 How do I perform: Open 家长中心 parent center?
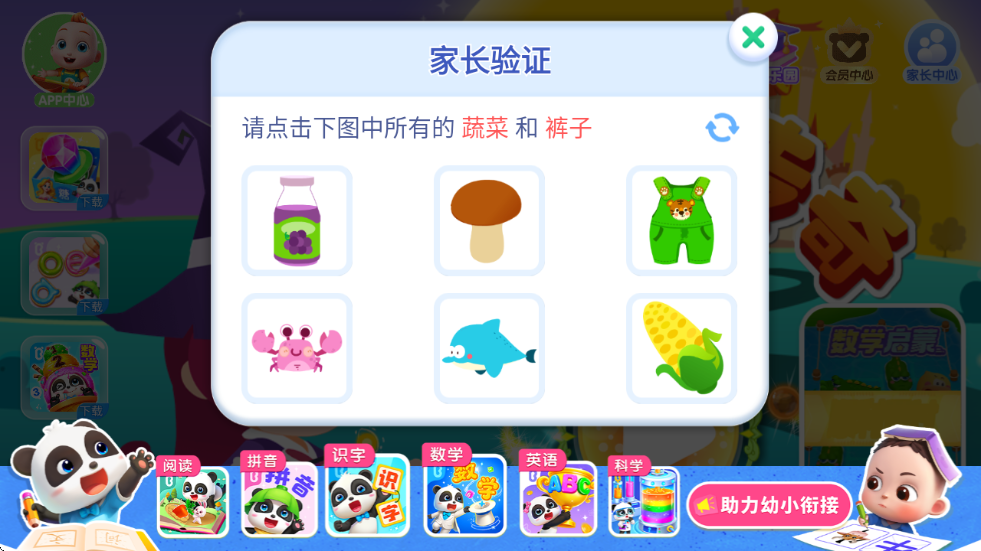(x=931, y=56)
